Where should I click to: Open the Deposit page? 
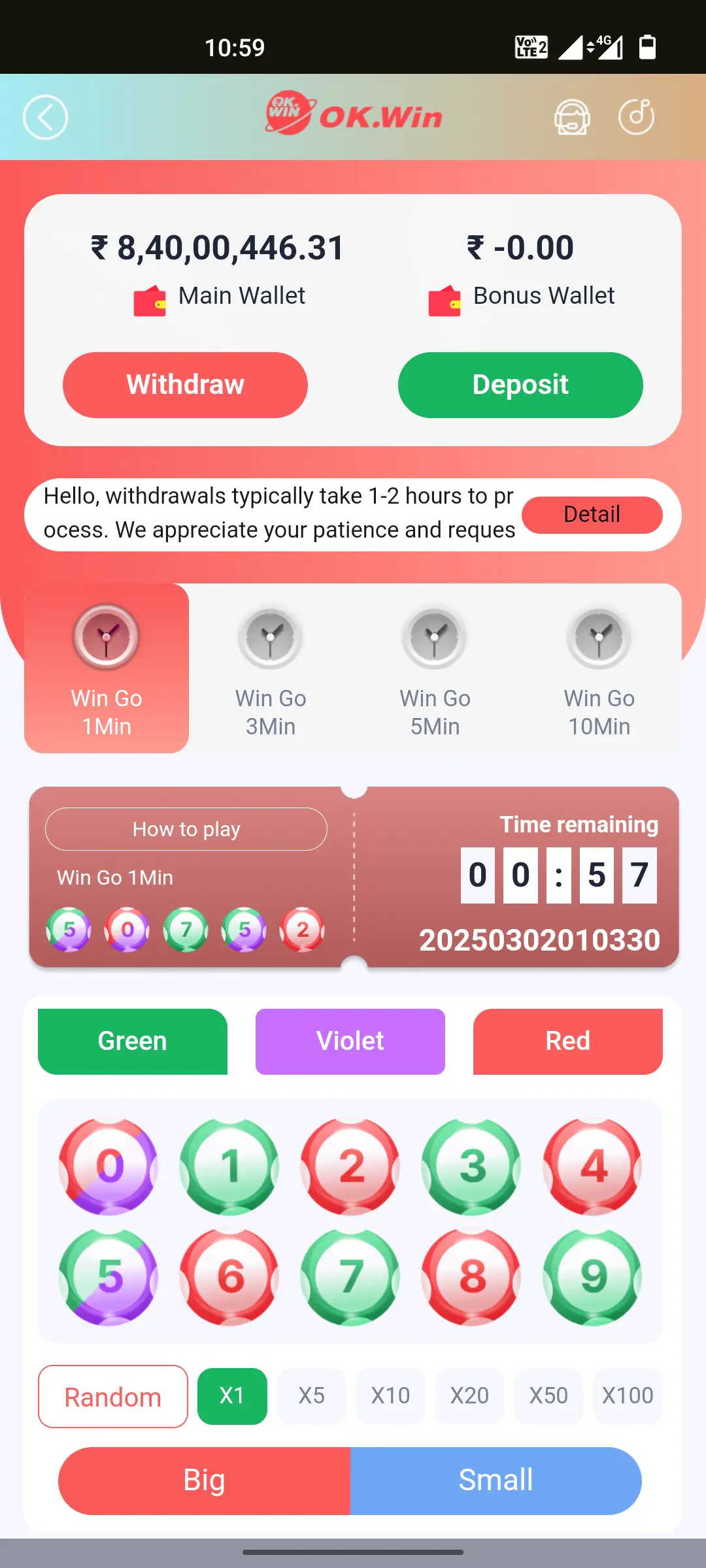[x=520, y=385]
